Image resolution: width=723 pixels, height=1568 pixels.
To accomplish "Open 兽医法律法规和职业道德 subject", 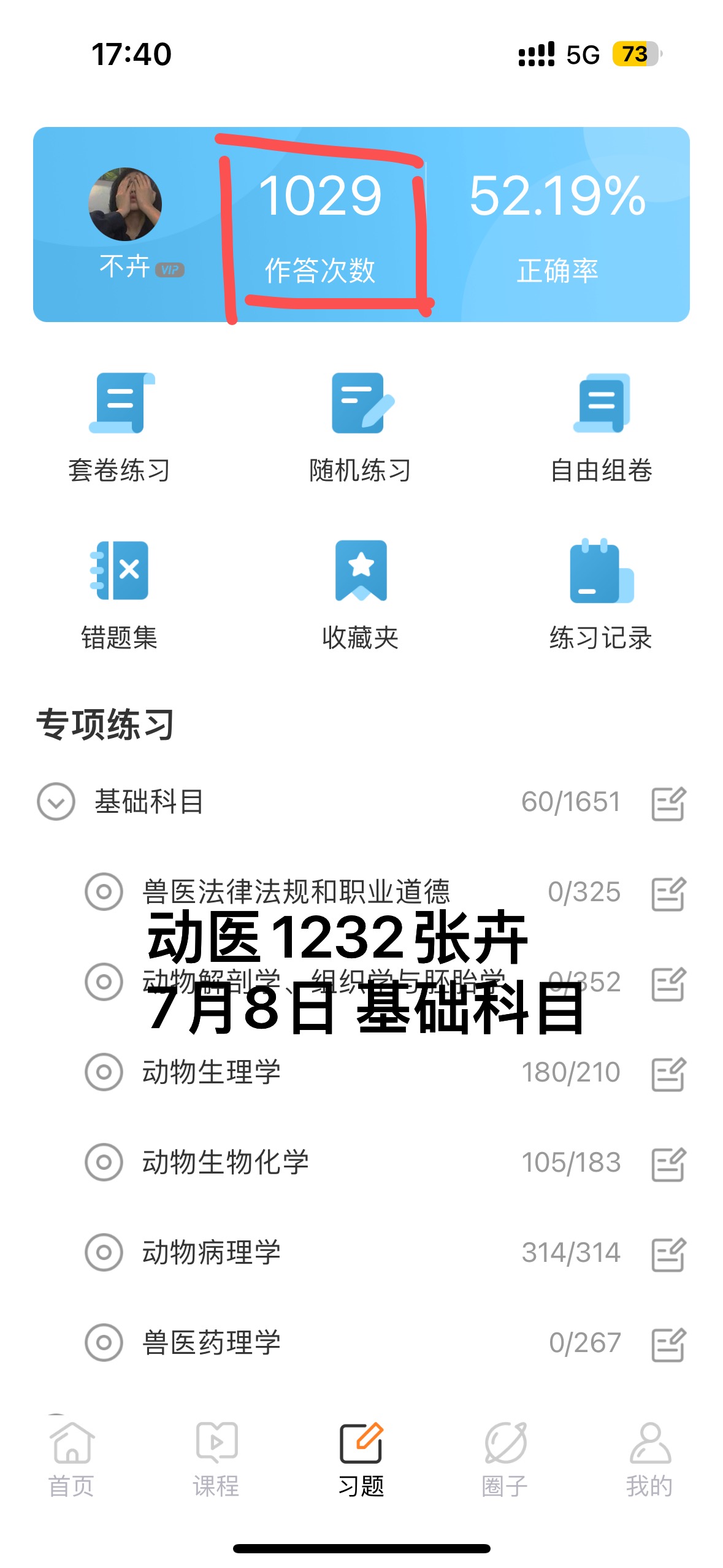I will [x=296, y=891].
